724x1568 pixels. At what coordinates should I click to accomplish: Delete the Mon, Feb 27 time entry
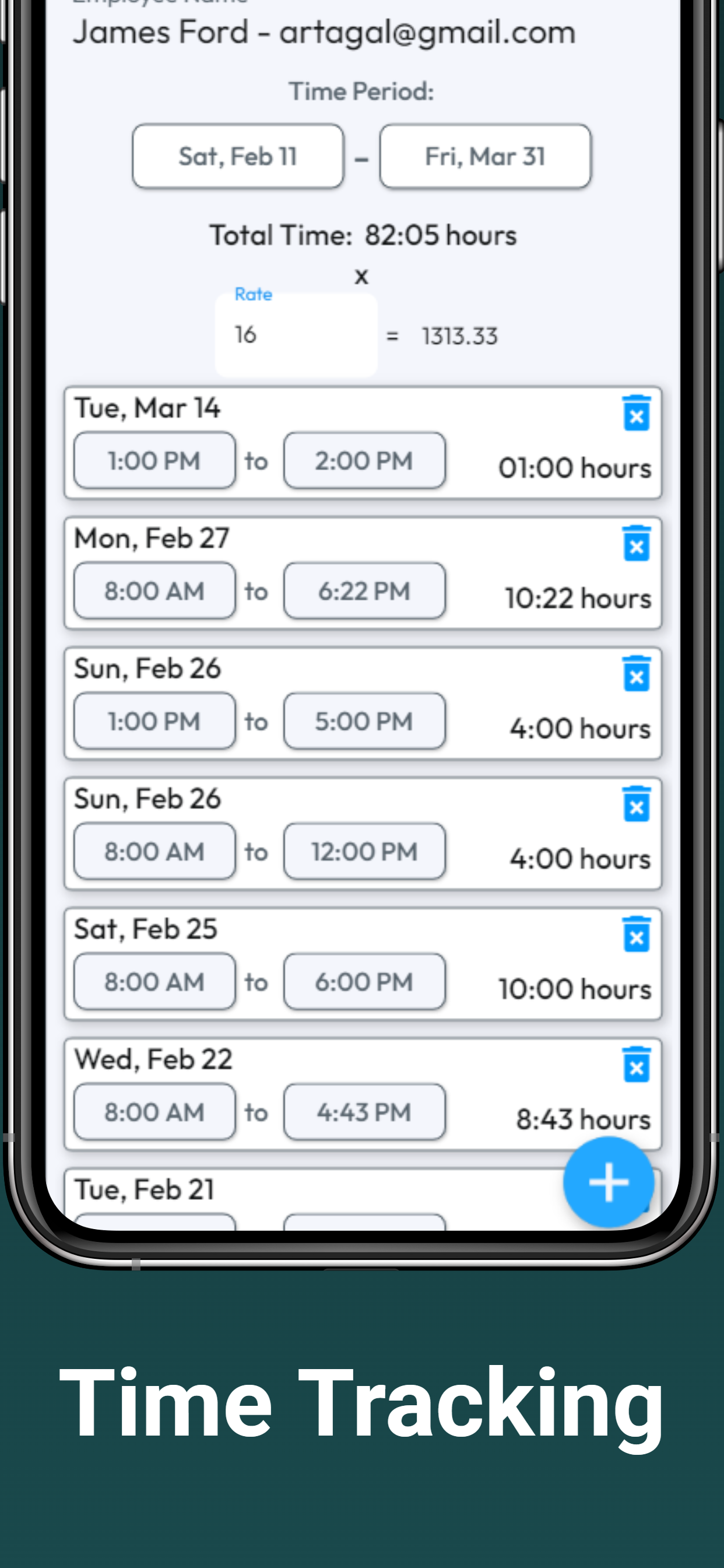pos(637,544)
